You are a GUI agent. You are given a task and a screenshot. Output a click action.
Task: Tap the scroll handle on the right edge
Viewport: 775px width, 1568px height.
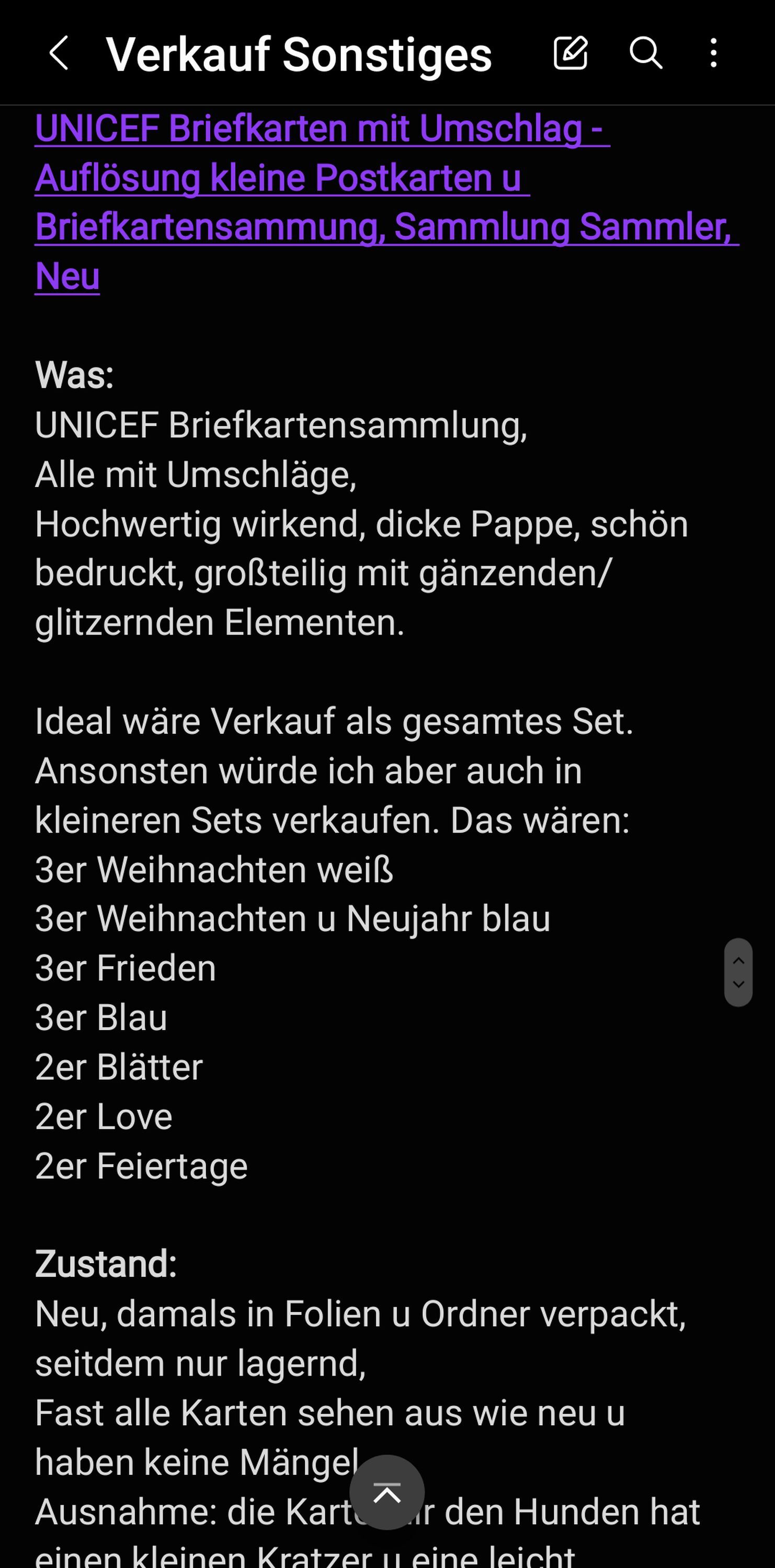pos(738,972)
